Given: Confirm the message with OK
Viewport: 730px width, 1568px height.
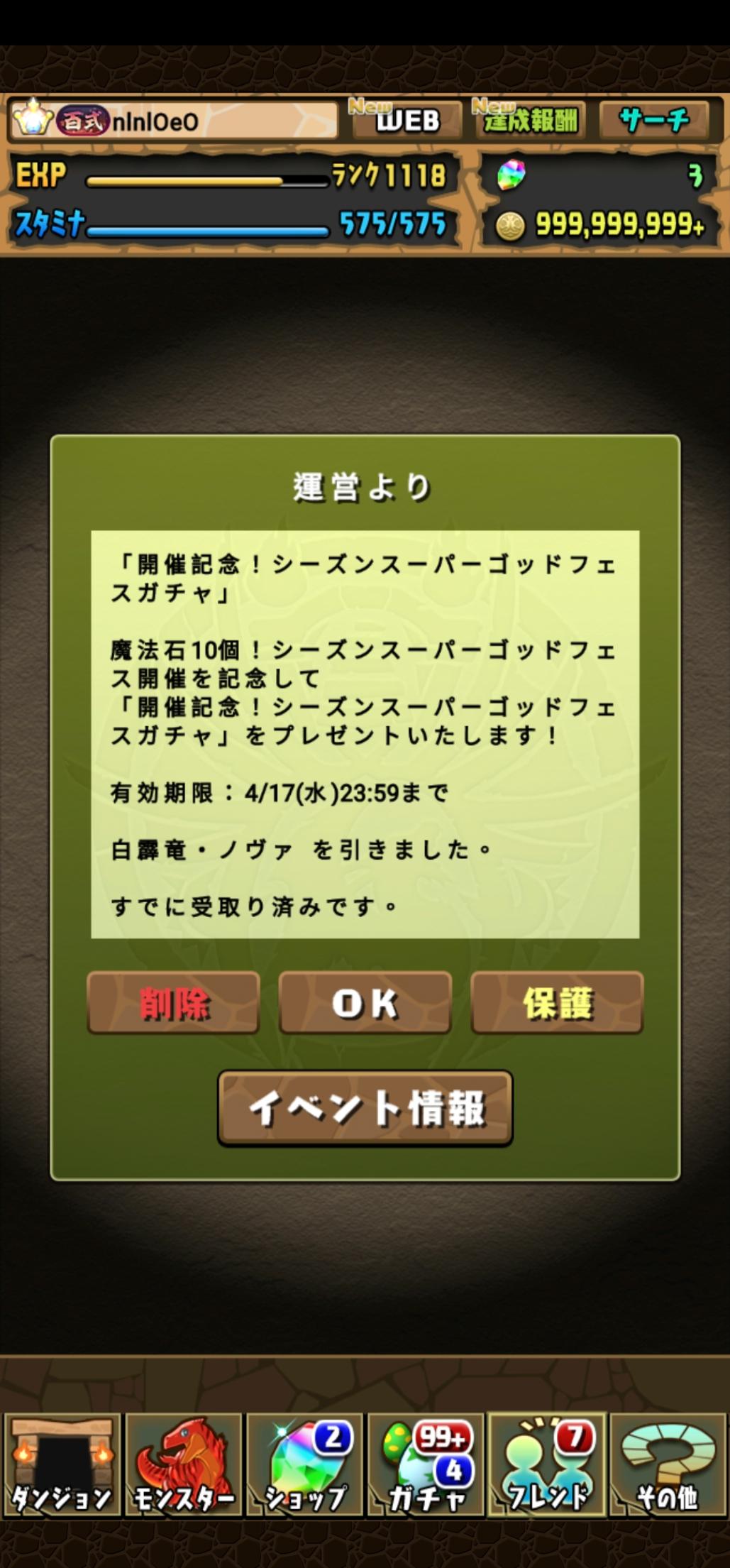Looking at the screenshot, I should point(365,1002).
